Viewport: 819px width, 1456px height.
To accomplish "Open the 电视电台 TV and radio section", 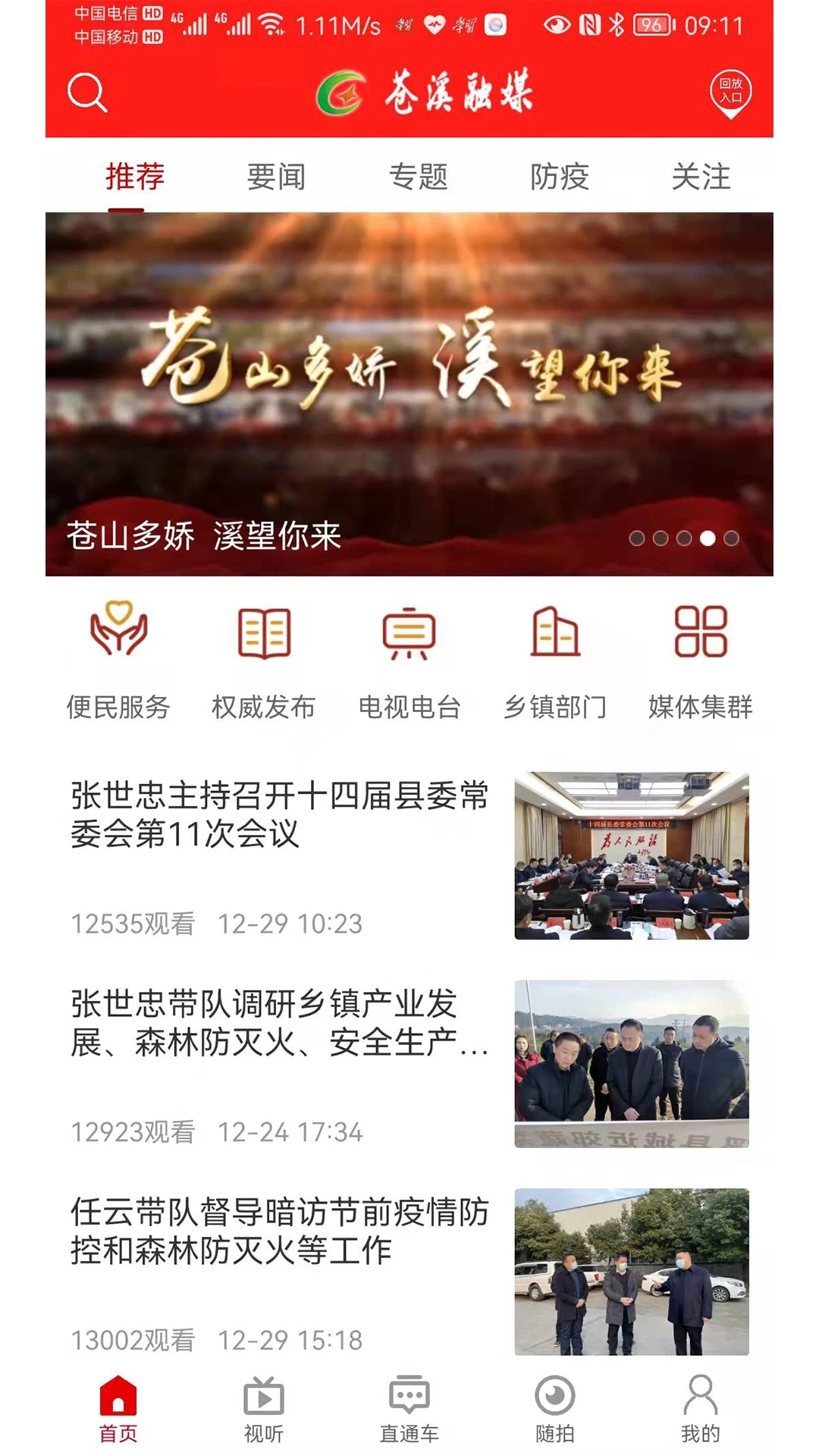I will tap(409, 660).
